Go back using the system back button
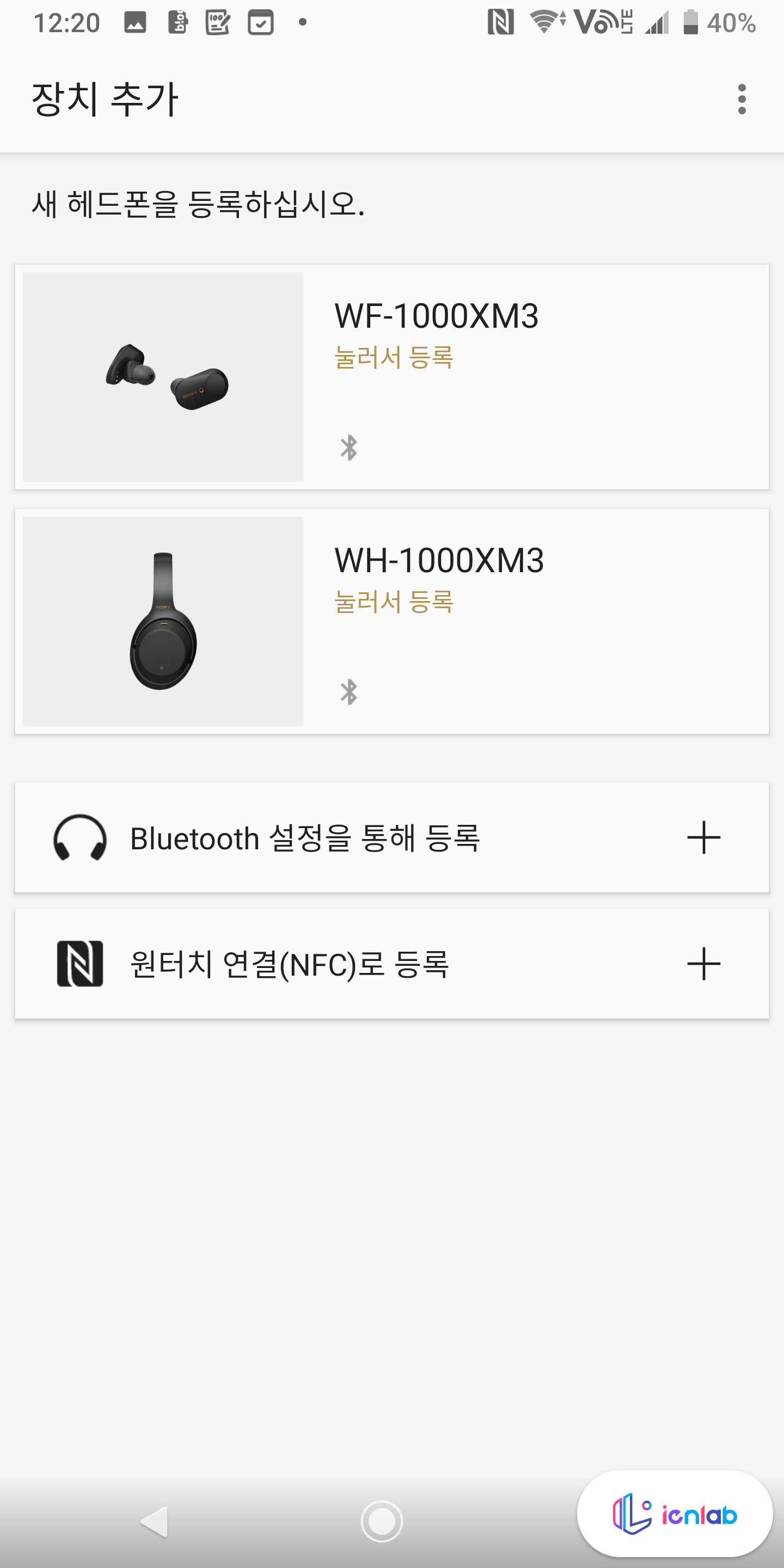This screenshot has width=784, height=1568. pos(155,1522)
